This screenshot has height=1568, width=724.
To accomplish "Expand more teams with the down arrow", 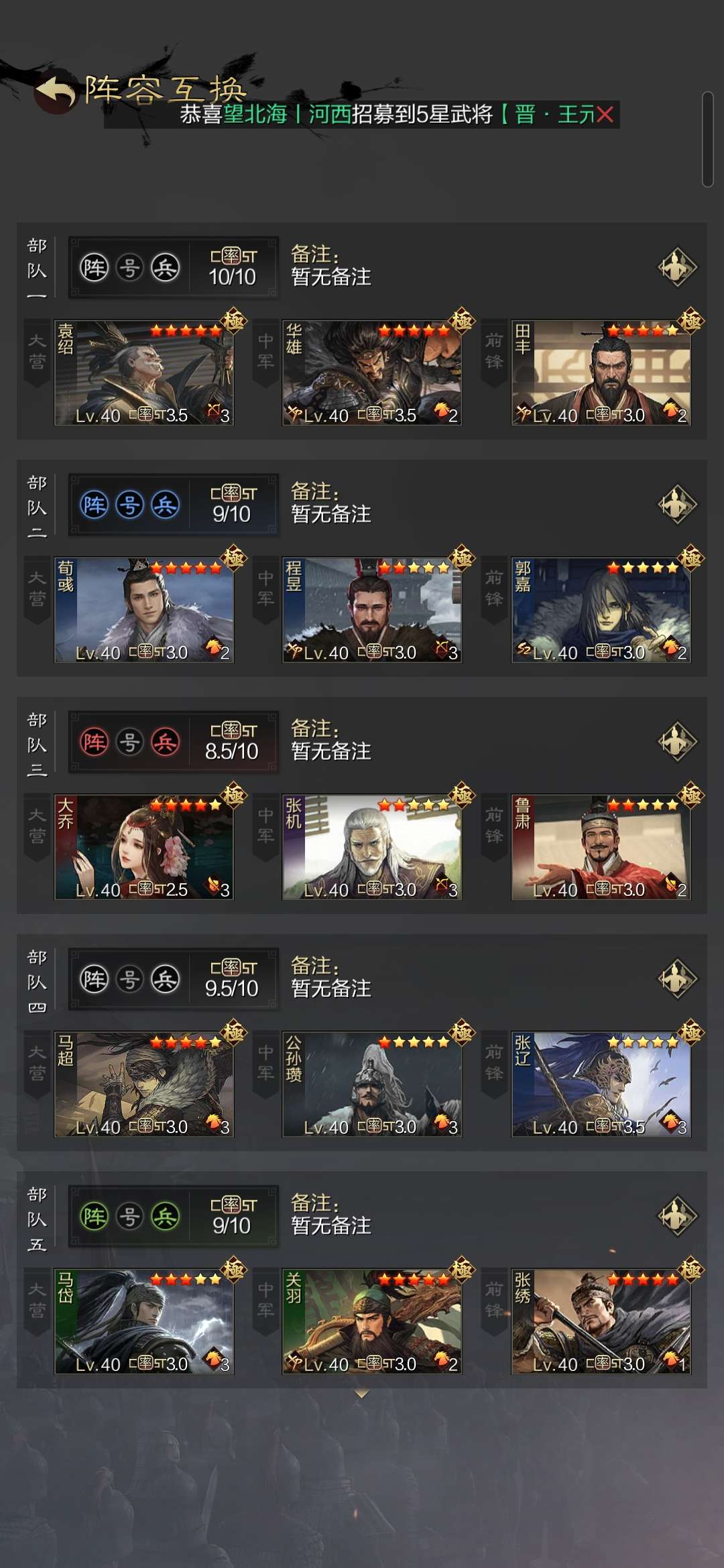I will (362, 1394).
